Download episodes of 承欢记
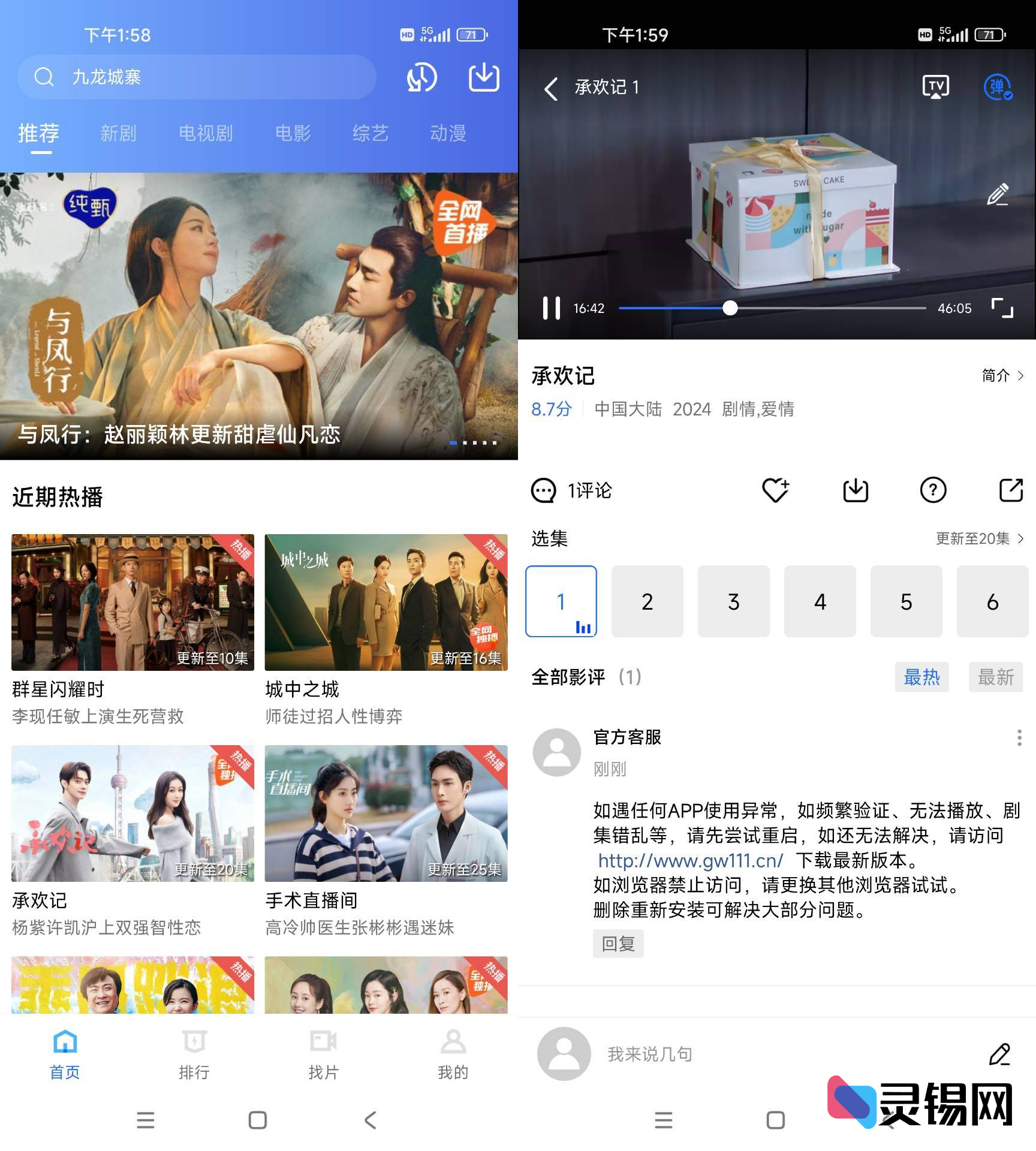Image resolution: width=1036 pixels, height=1151 pixels. click(x=854, y=490)
